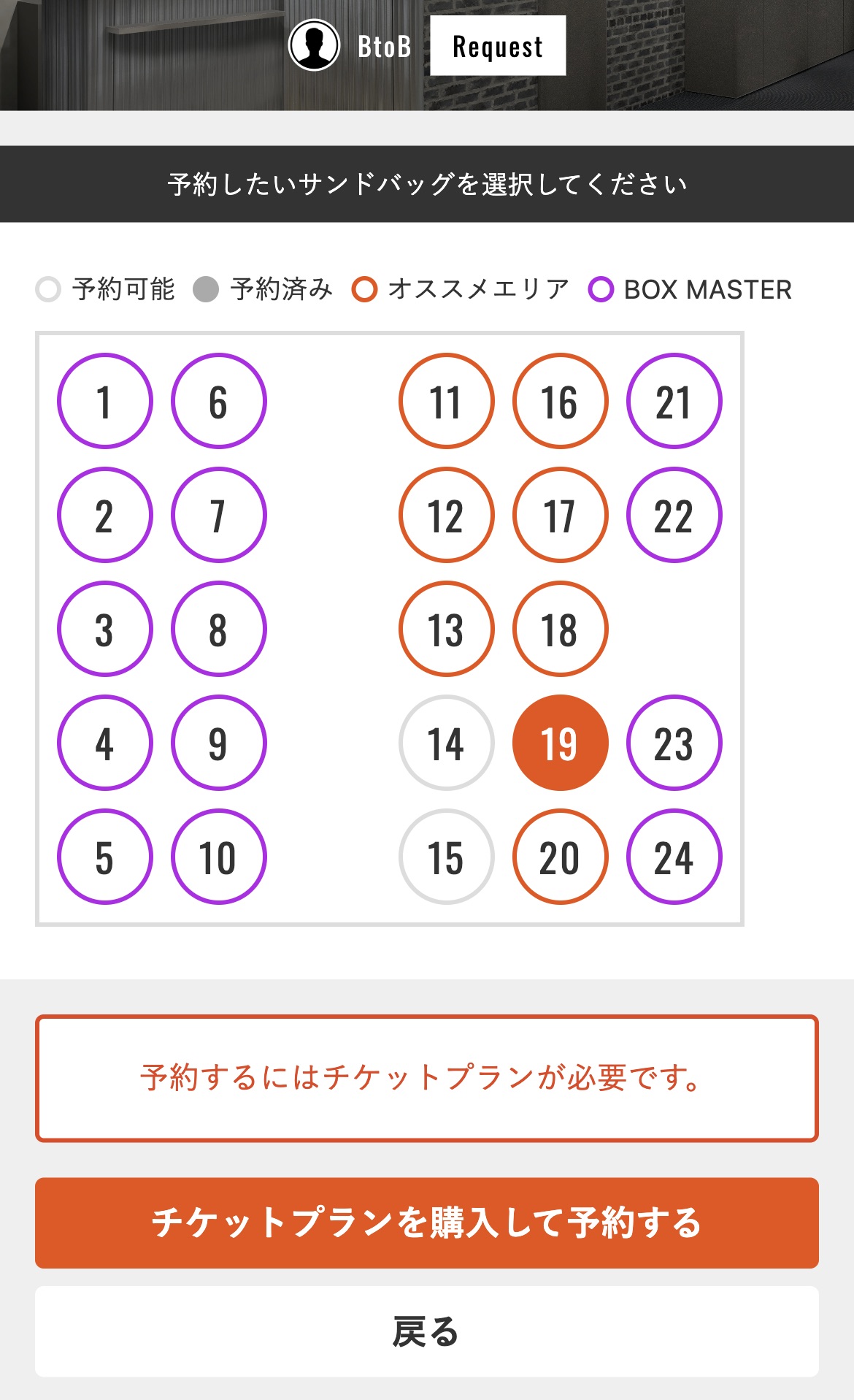Open the BtoB profile icon
Image resolution: width=854 pixels, height=1400 pixels.
[314, 45]
